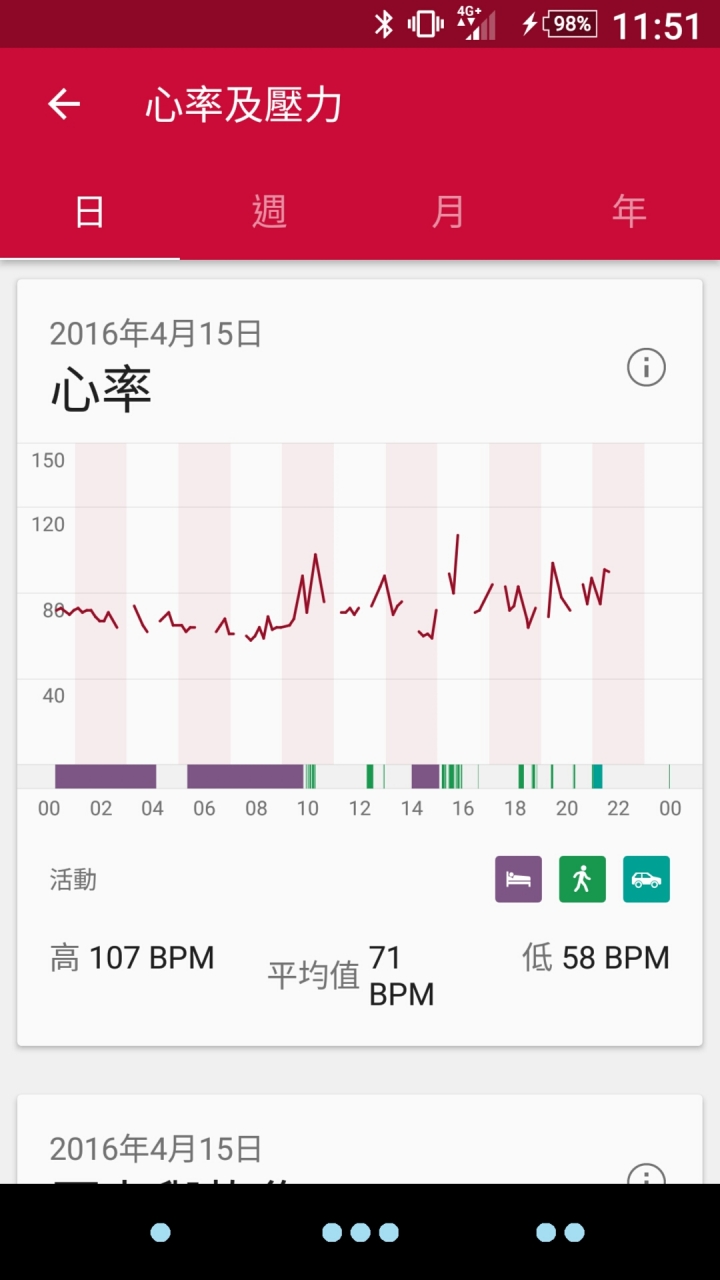Open the 心率 heart rate chart card
This screenshot has width=720, height=1280.
(x=360, y=663)
